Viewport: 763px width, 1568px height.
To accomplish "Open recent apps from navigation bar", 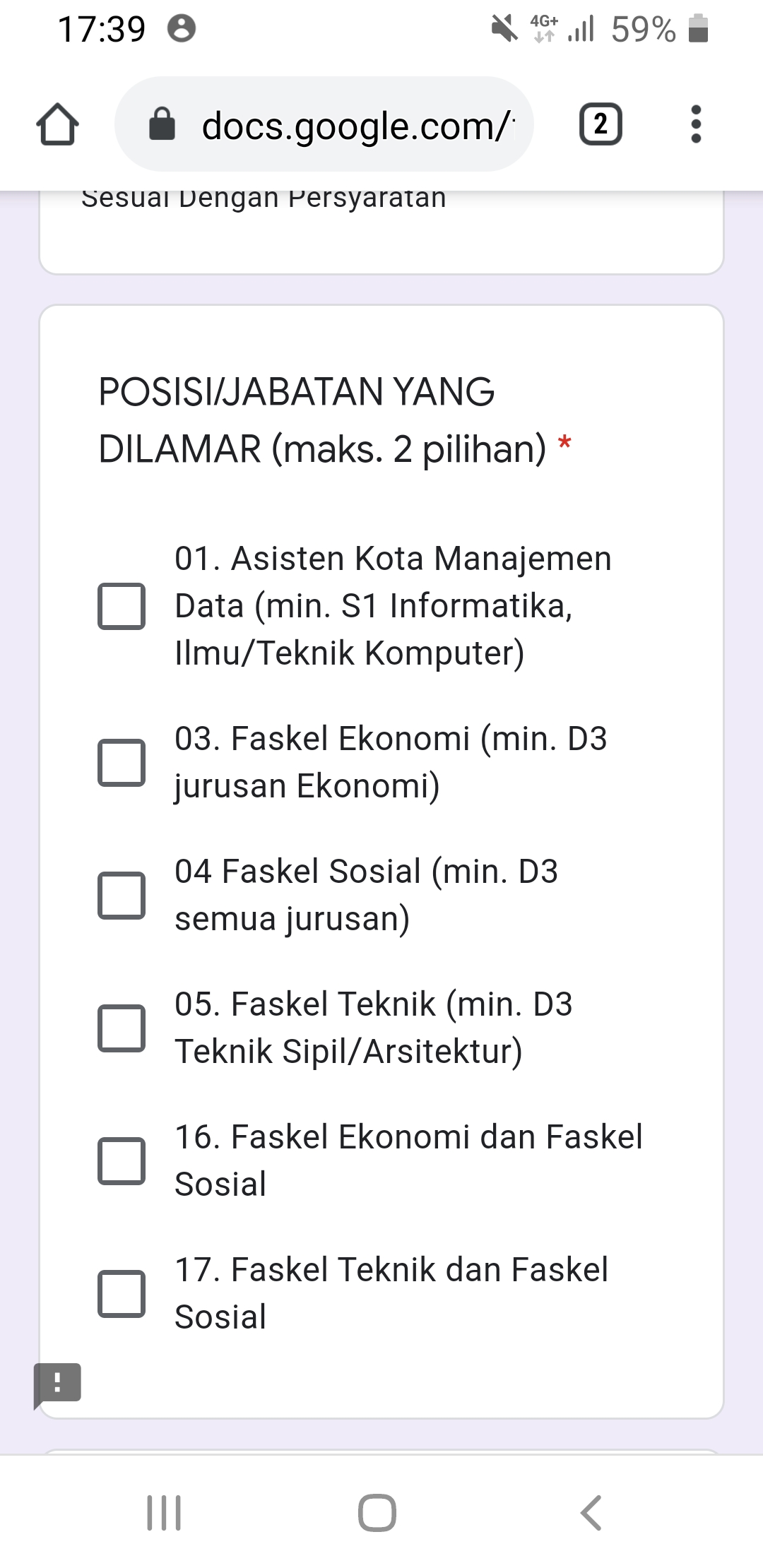I will pyautogui.click(x=164, y=1512).
